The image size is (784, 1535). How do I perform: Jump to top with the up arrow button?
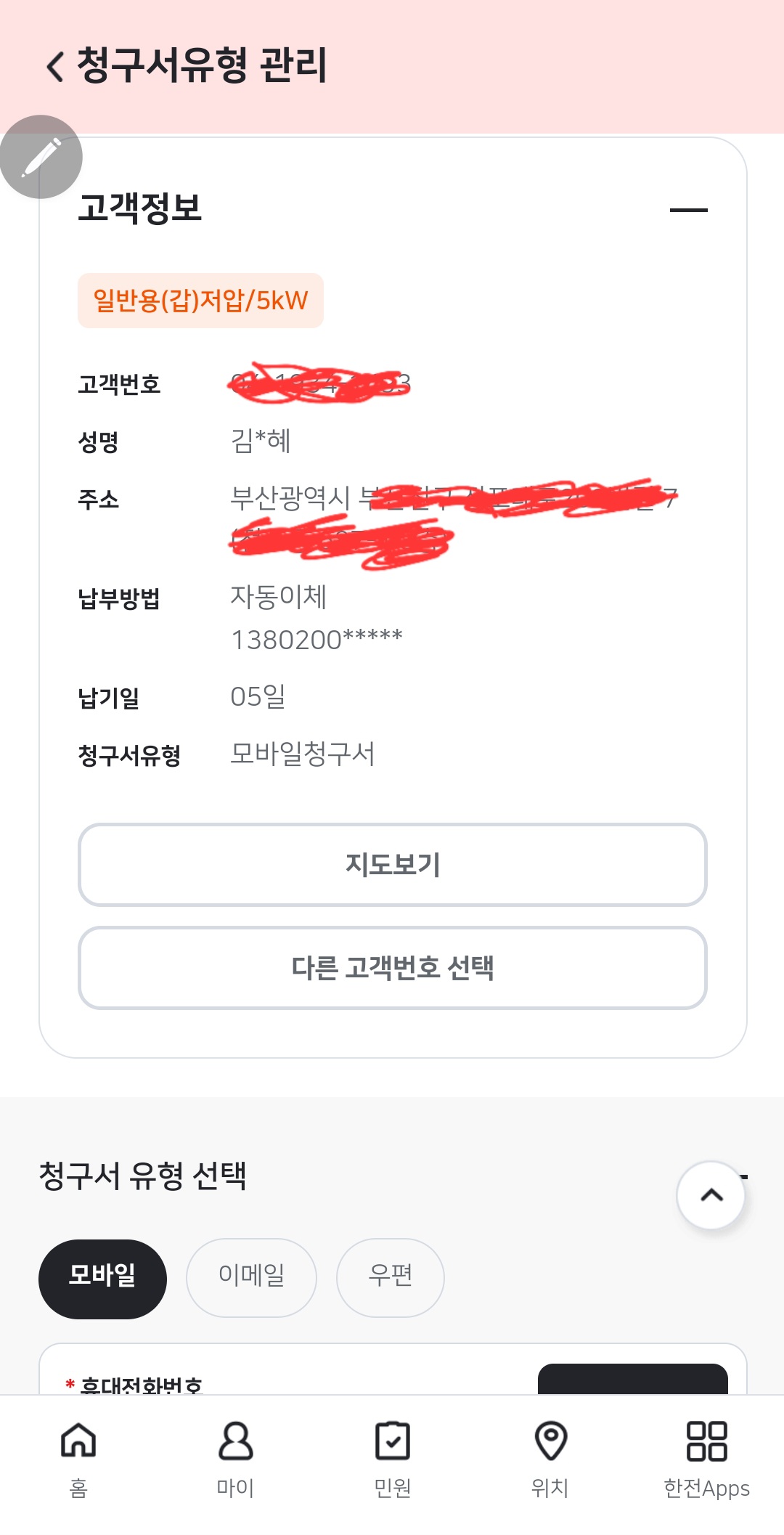(711, 1195)
